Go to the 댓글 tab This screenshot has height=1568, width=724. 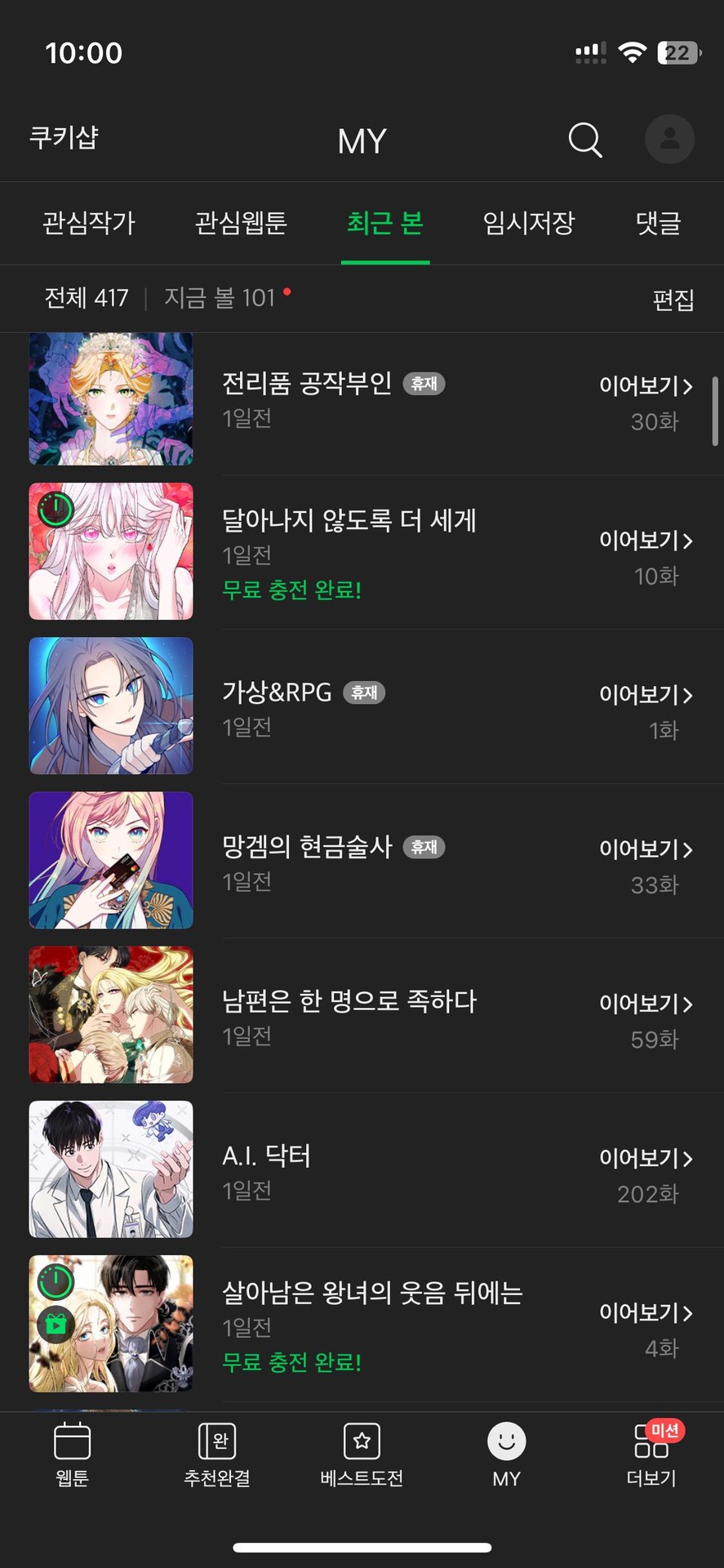[658, 223]
